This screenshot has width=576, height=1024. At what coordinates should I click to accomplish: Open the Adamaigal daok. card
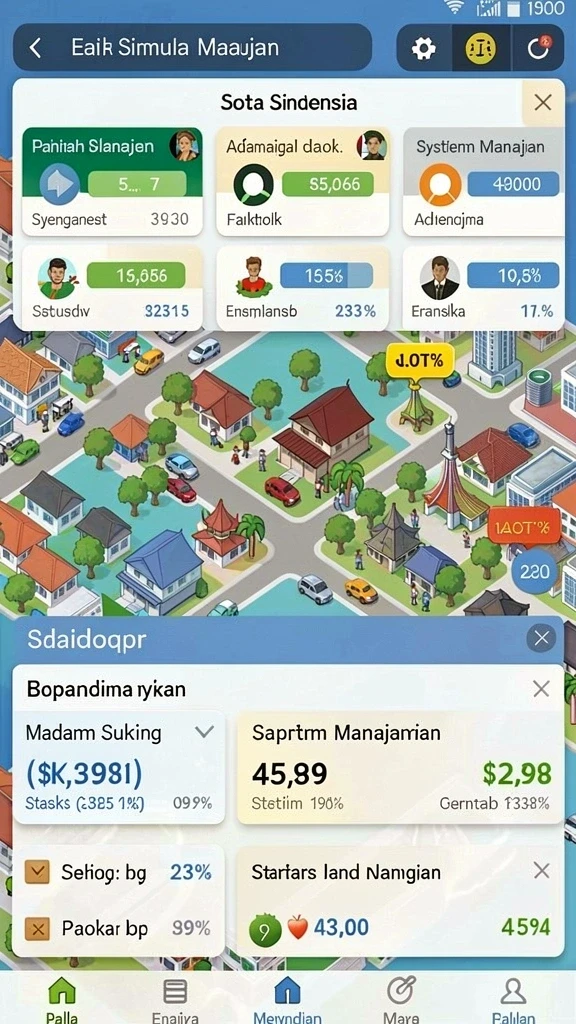coord(302,182)
